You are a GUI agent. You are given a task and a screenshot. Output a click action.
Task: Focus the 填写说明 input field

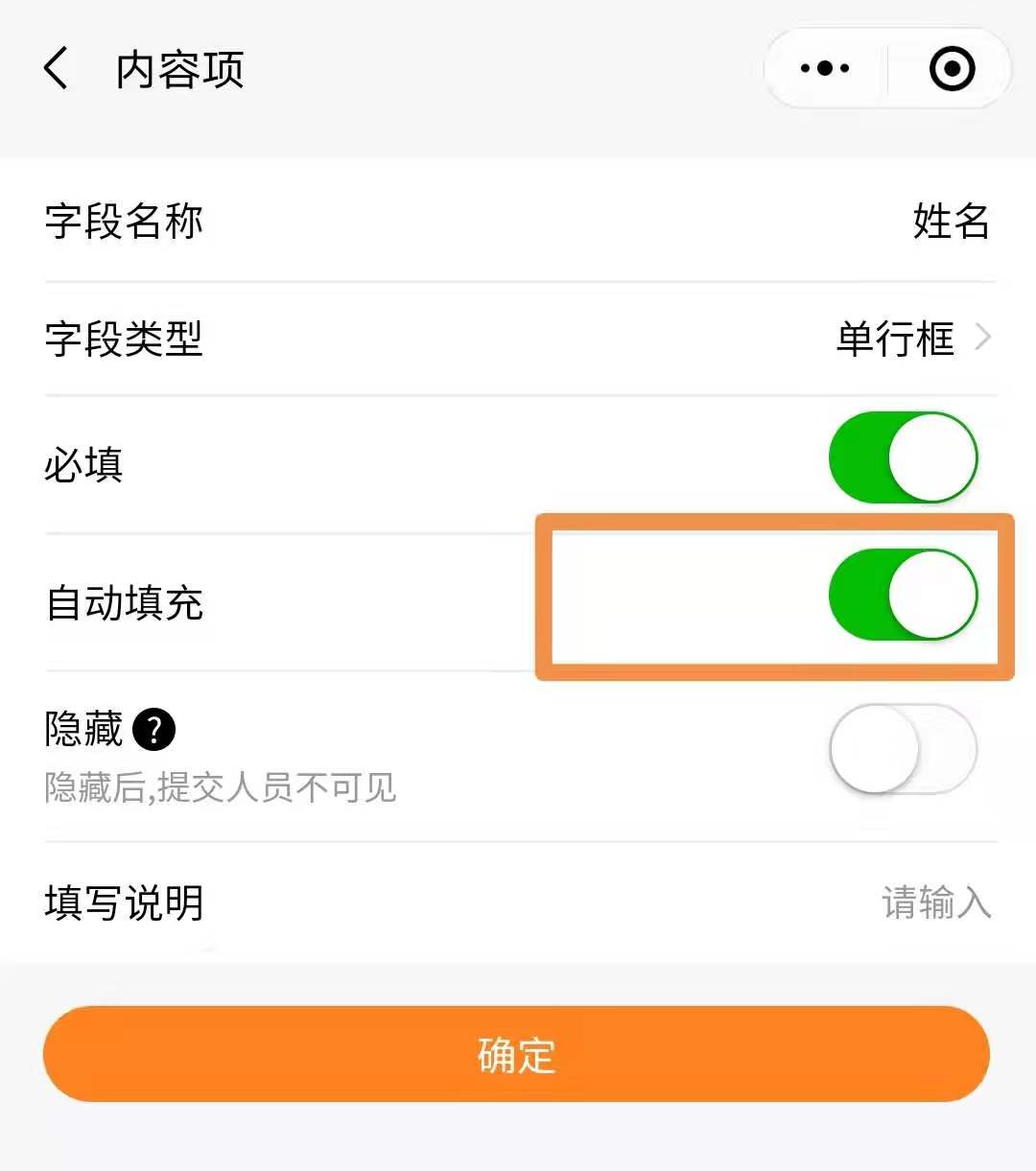pos(934,902)
